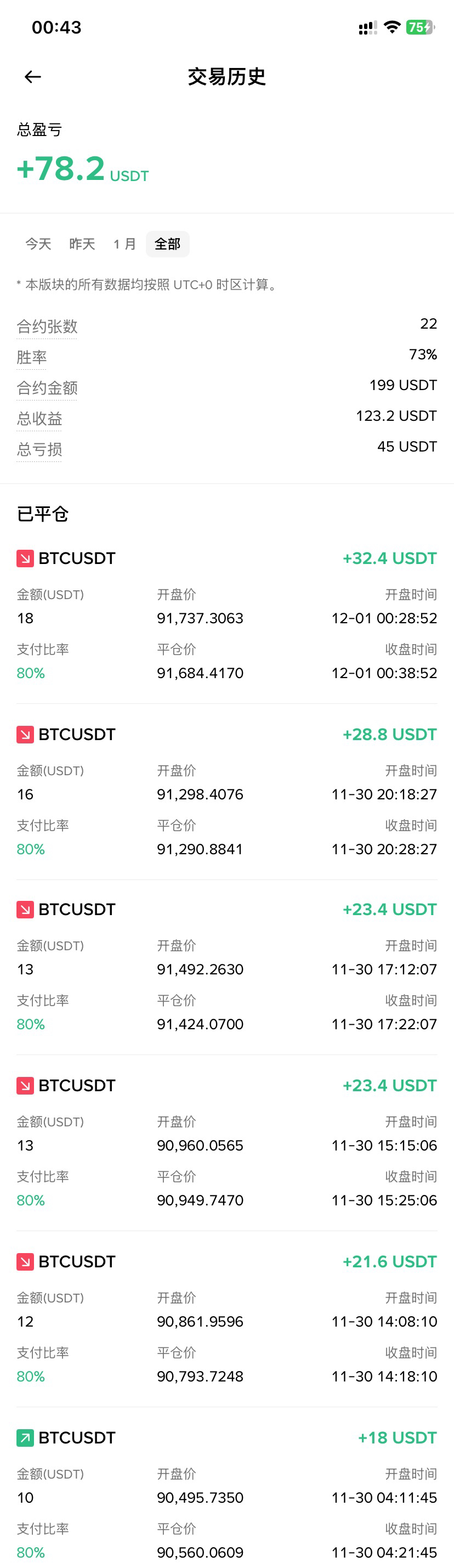
Task: Show the 1 月 trade history
Action: [124, 244]
